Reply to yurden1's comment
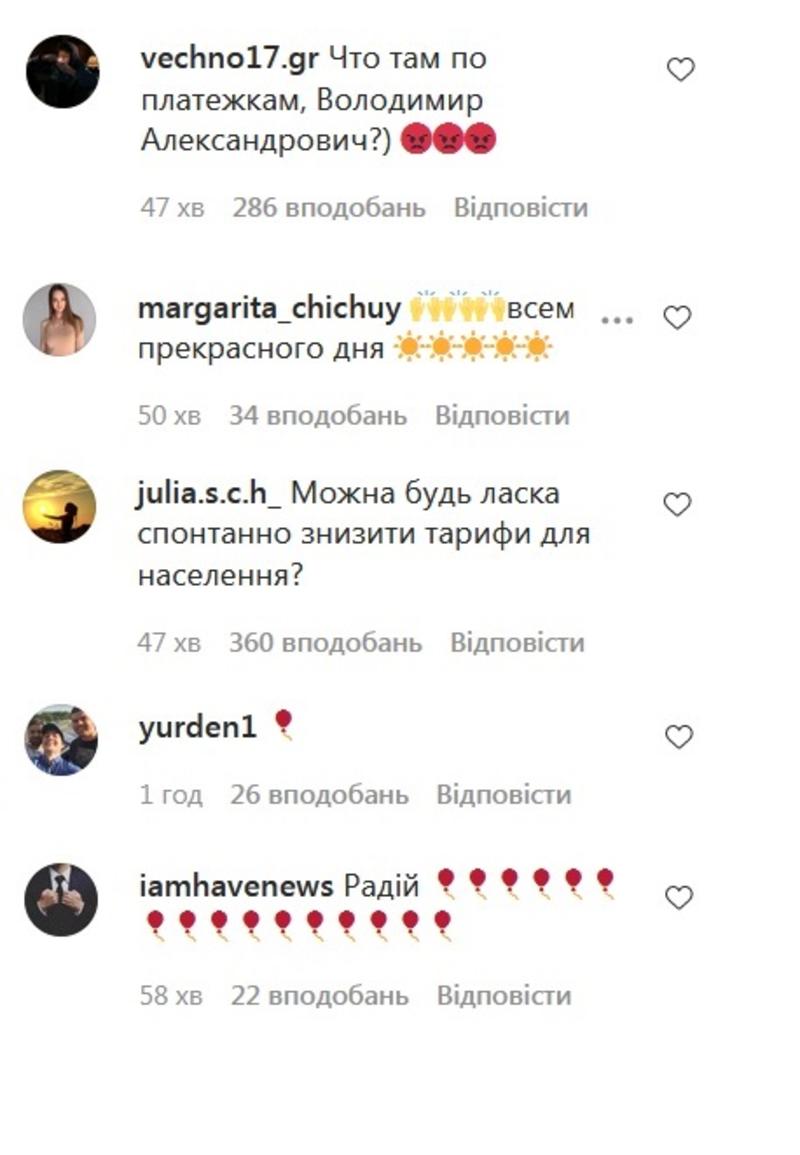 point(503,795)
